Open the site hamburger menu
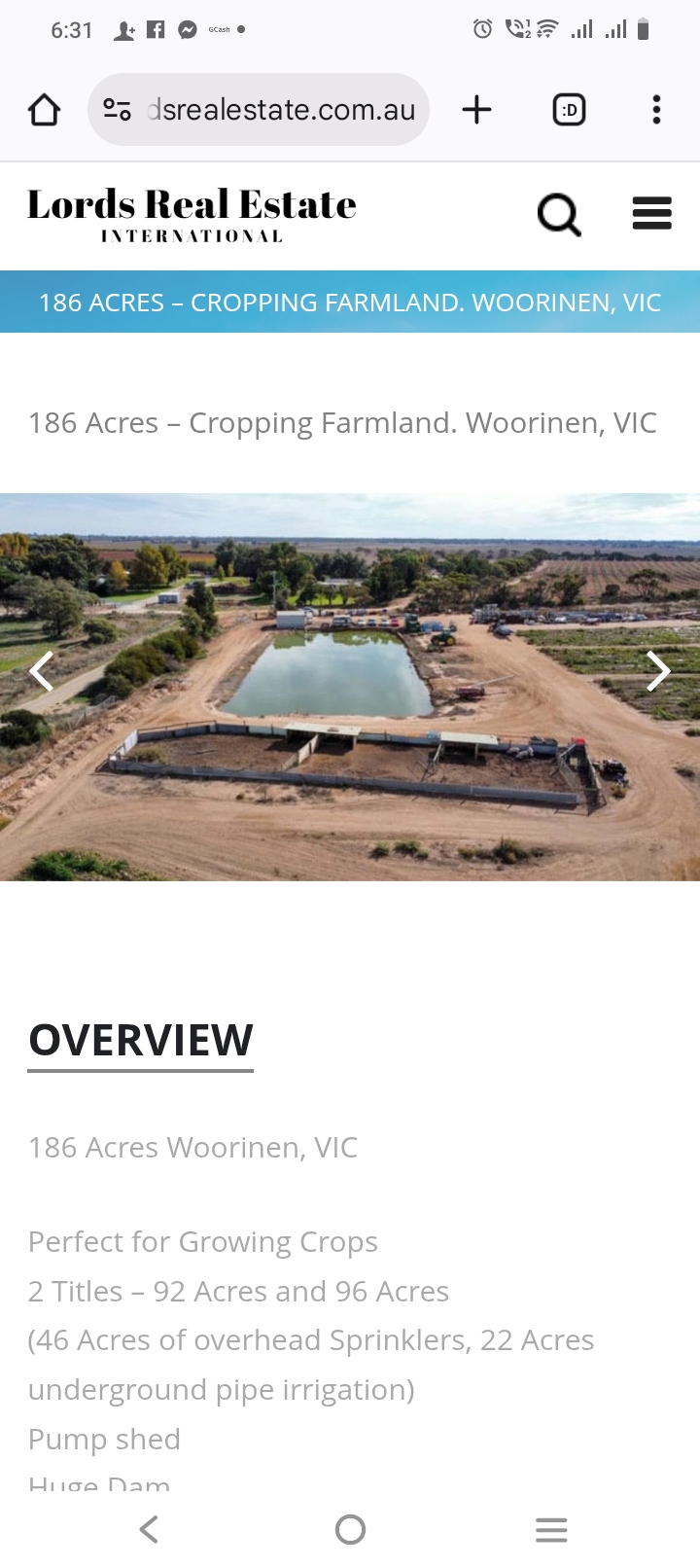 point(651,213)
